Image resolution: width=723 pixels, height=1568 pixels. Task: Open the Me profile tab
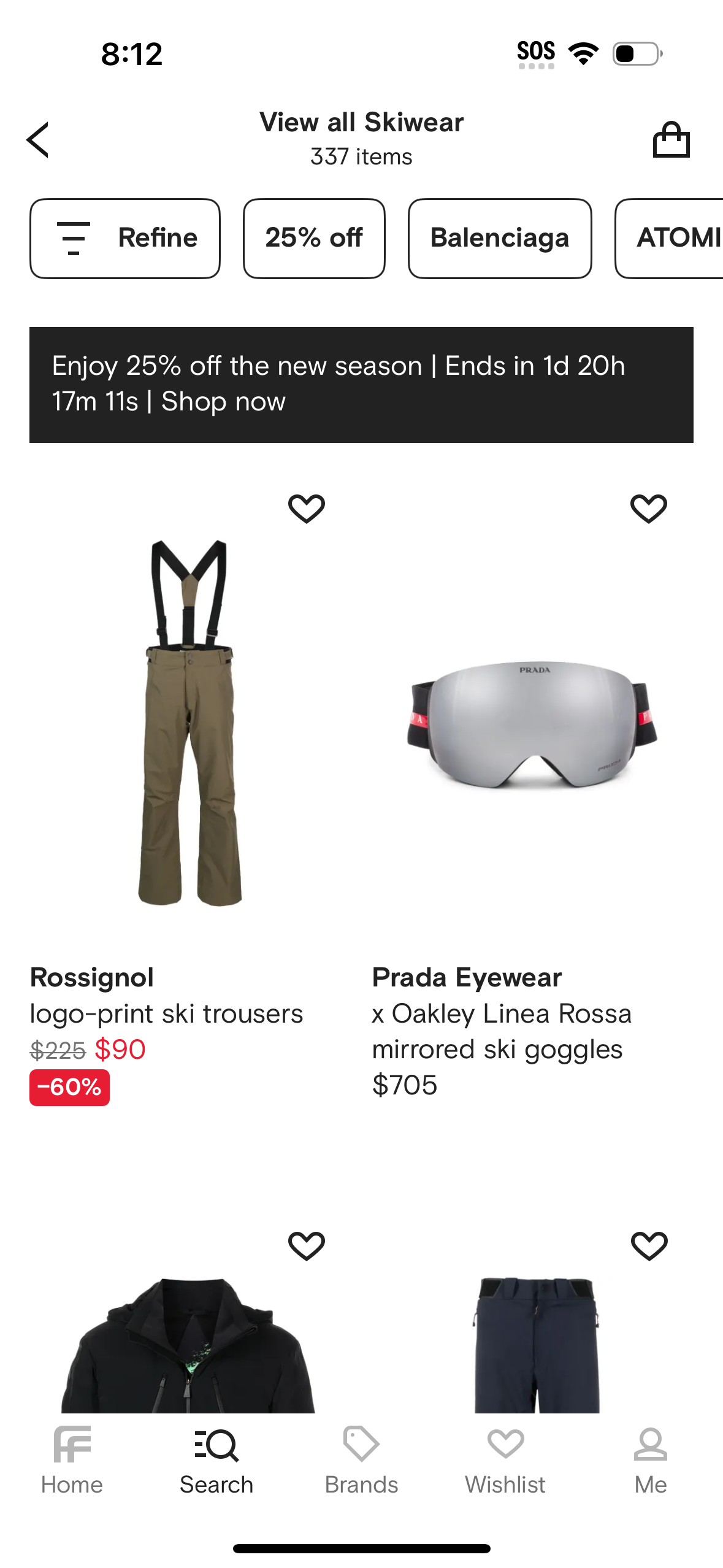650,1461
